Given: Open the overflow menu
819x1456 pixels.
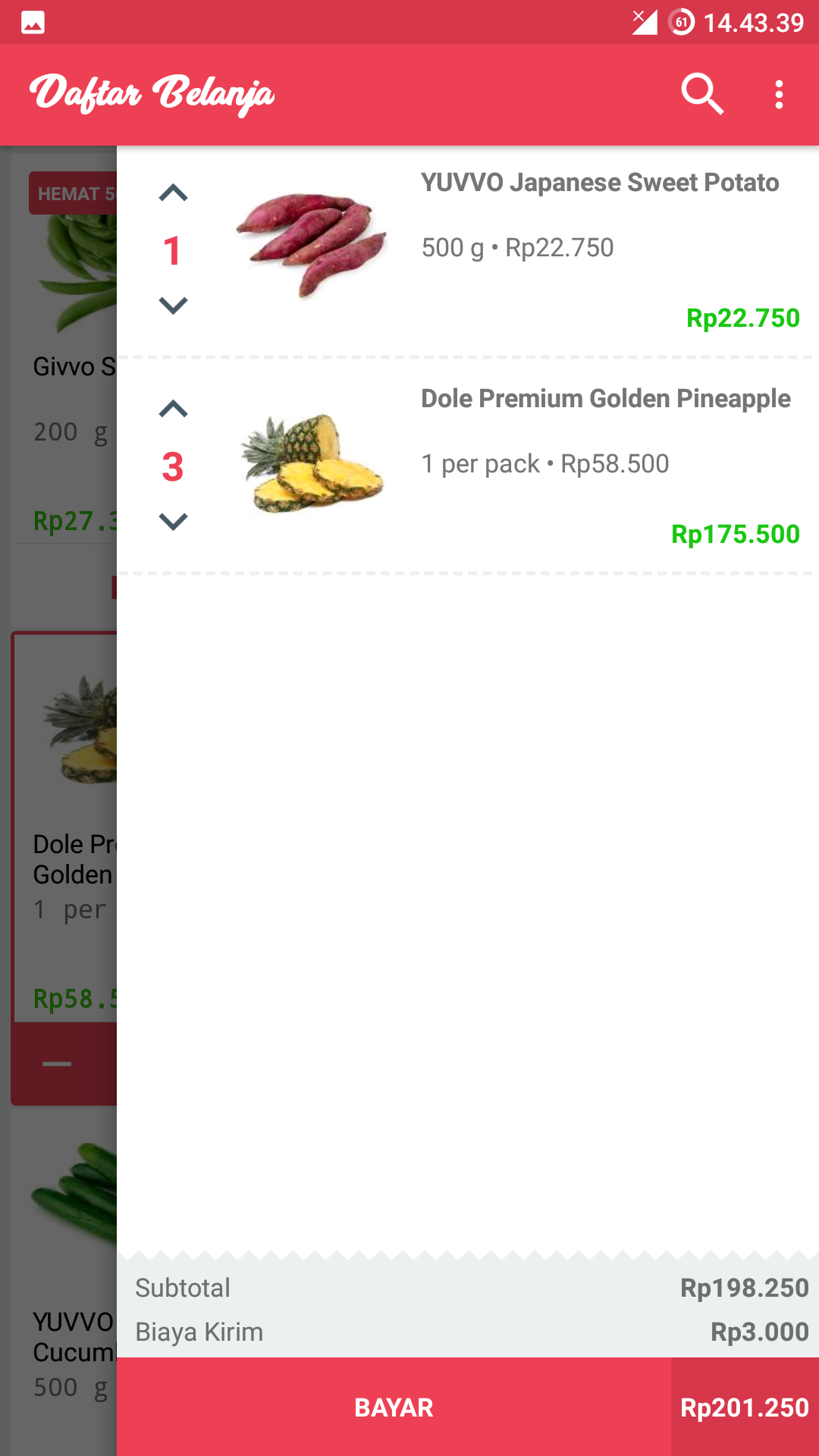Looking at the screenshot, I should (x=779, y=95).
